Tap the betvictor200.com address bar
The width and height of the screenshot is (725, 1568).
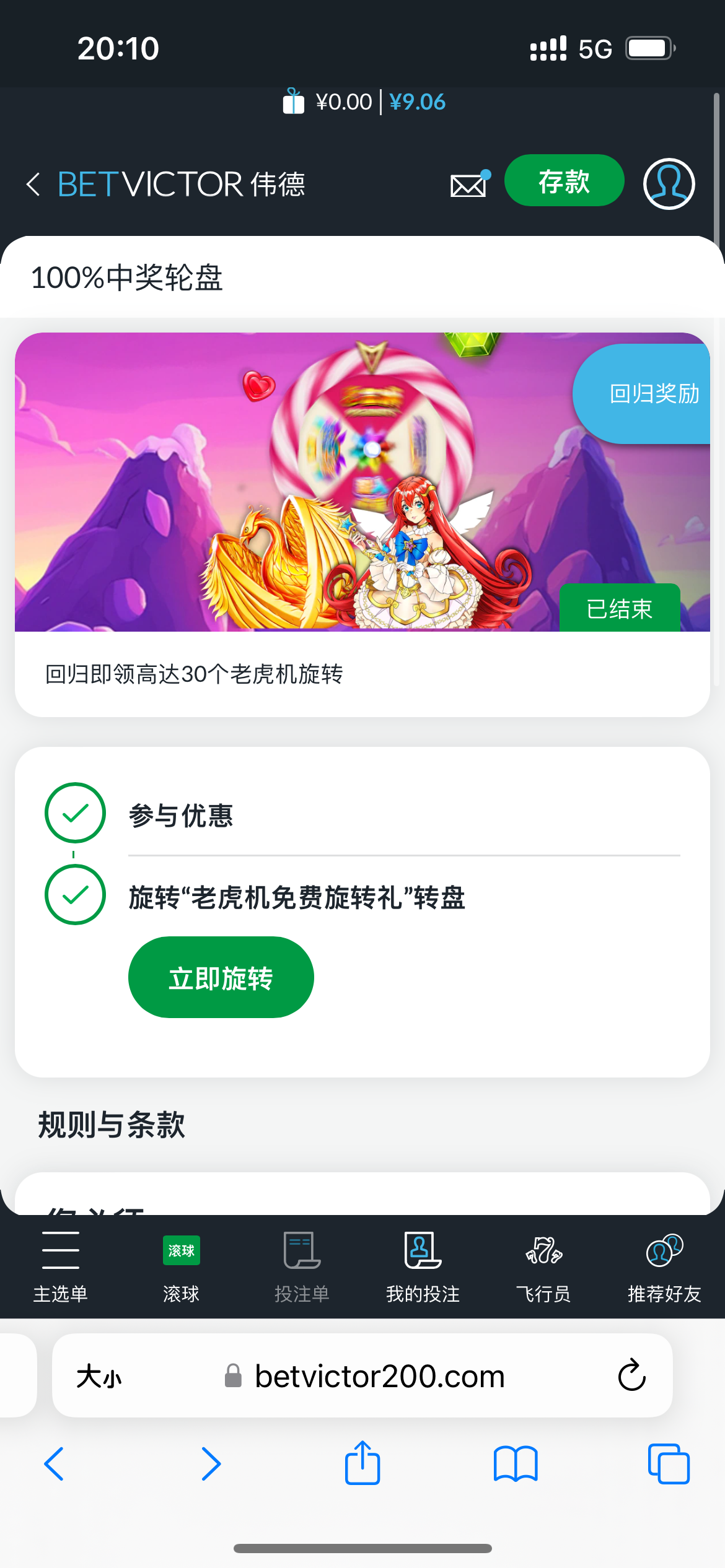(x=379, y=1377)
